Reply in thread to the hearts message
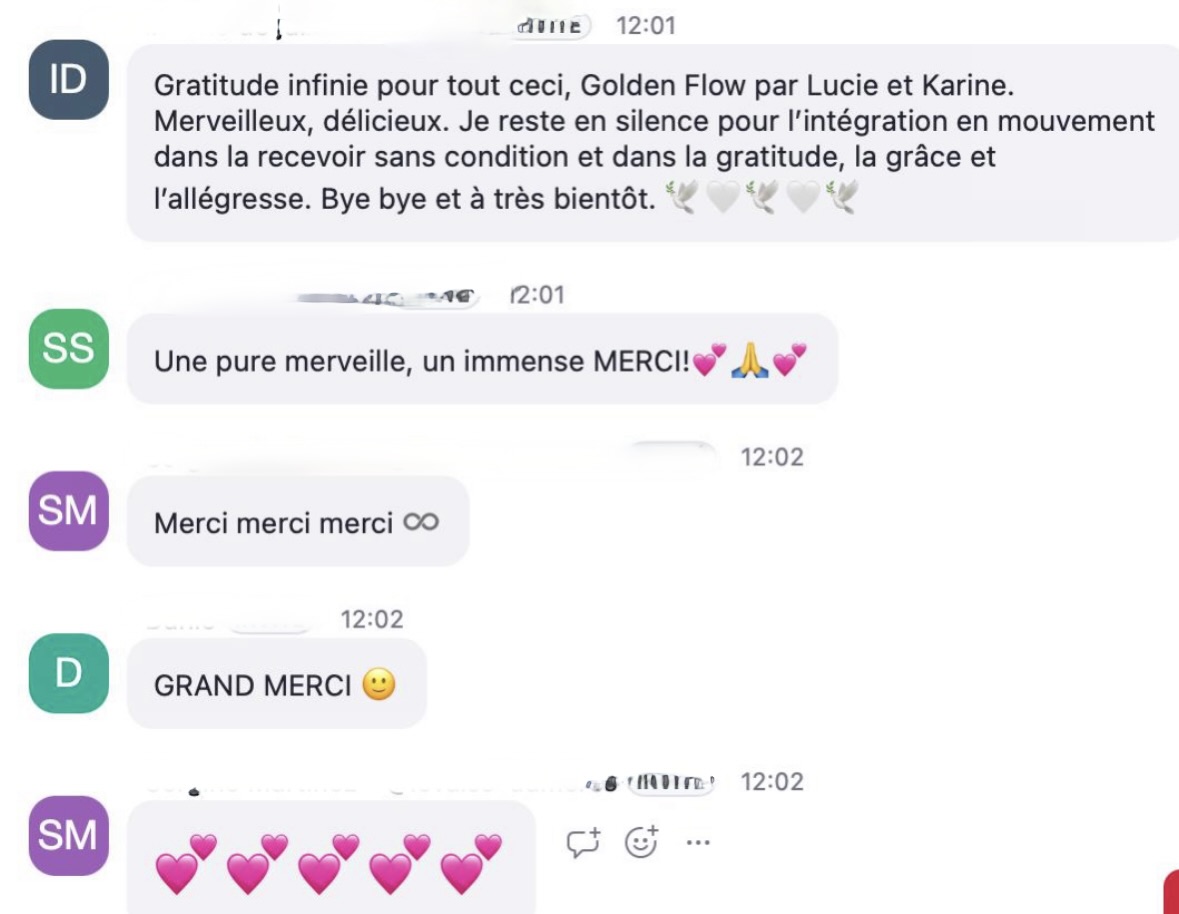Viewport: 1179px width, 914px height. pos(583,843)
